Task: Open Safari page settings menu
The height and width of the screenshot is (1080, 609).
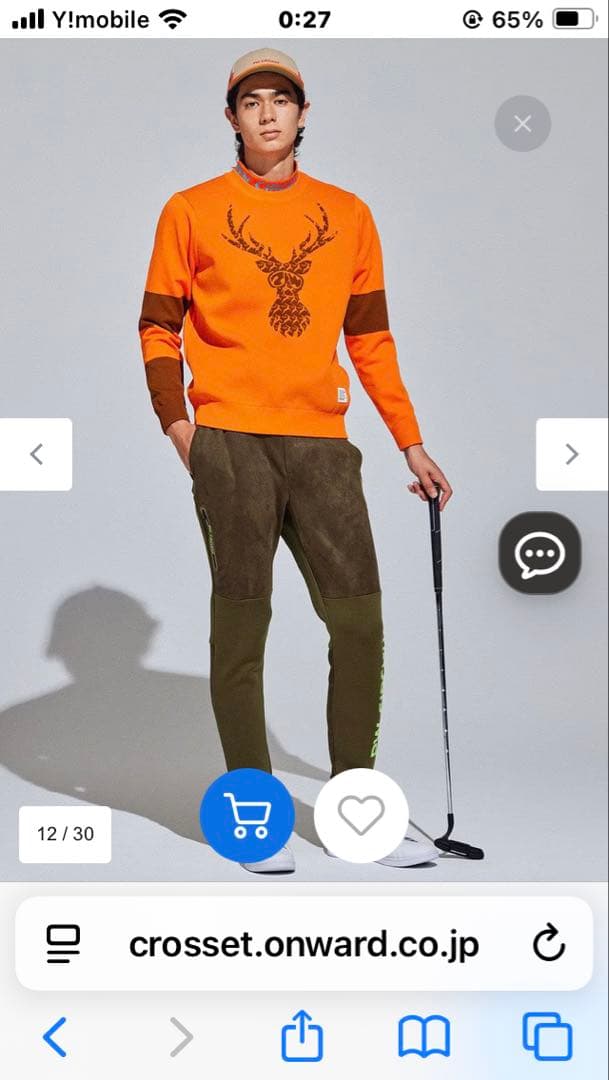Action: click(x=64, y=943)
